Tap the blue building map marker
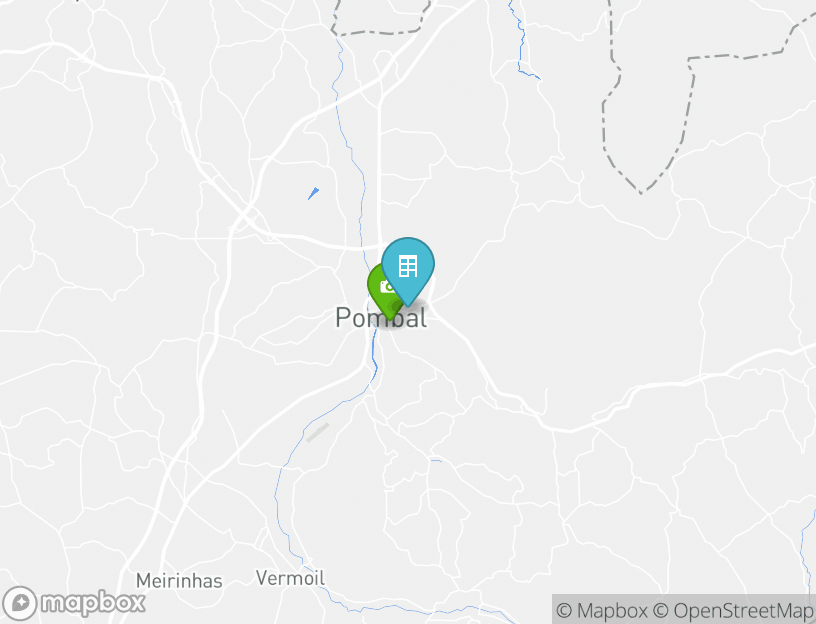 coord(408,266)
